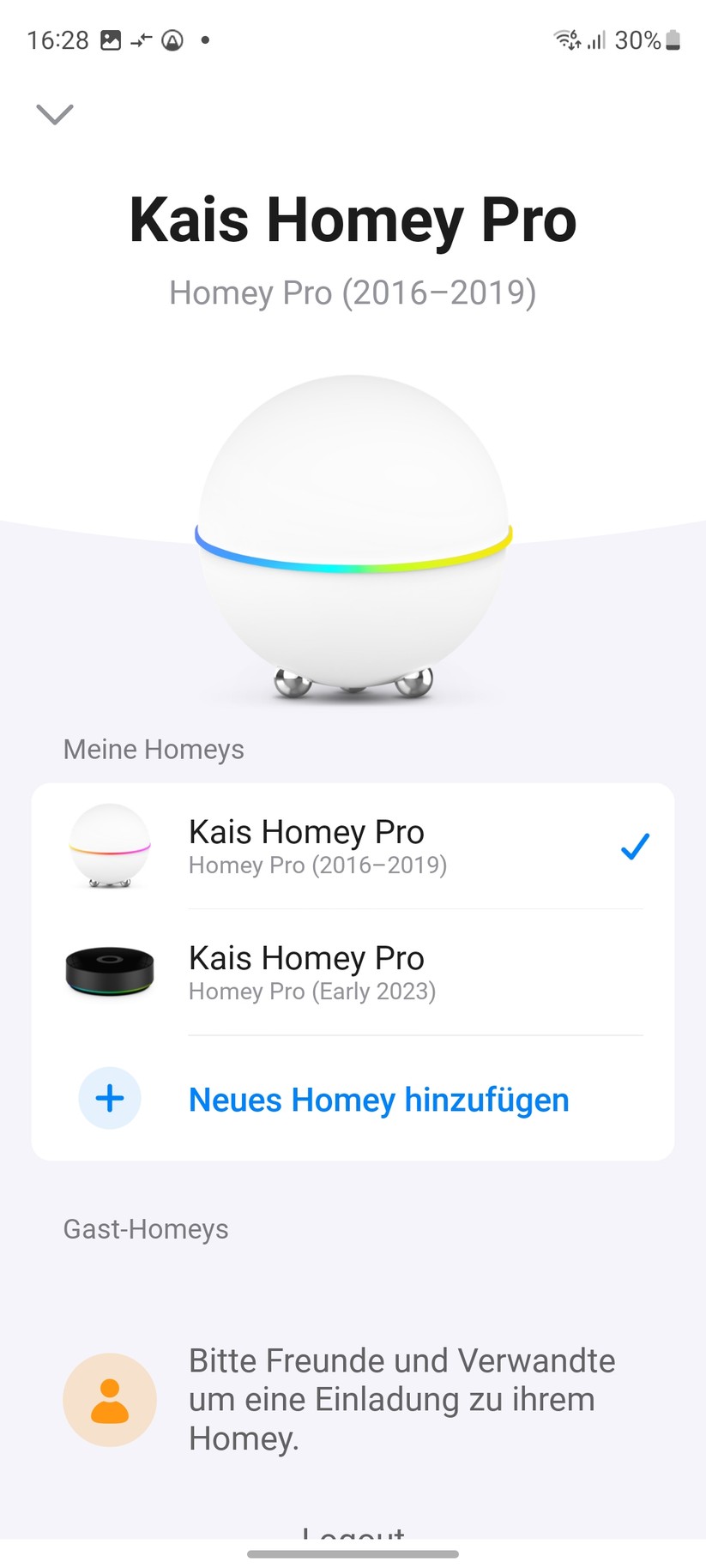This screenshot has height=1568, width=706.
Task: Switch to the Meine Homeys section
Action: pyautogui.click(x=153, y=749)
